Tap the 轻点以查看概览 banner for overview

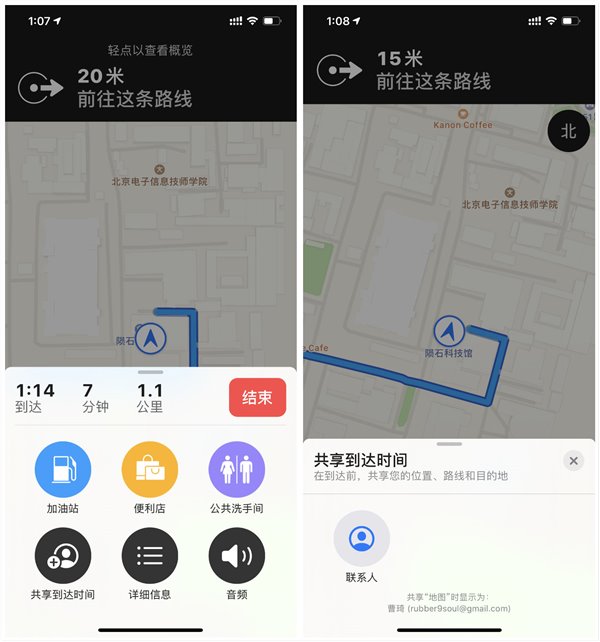coord(150,50)
